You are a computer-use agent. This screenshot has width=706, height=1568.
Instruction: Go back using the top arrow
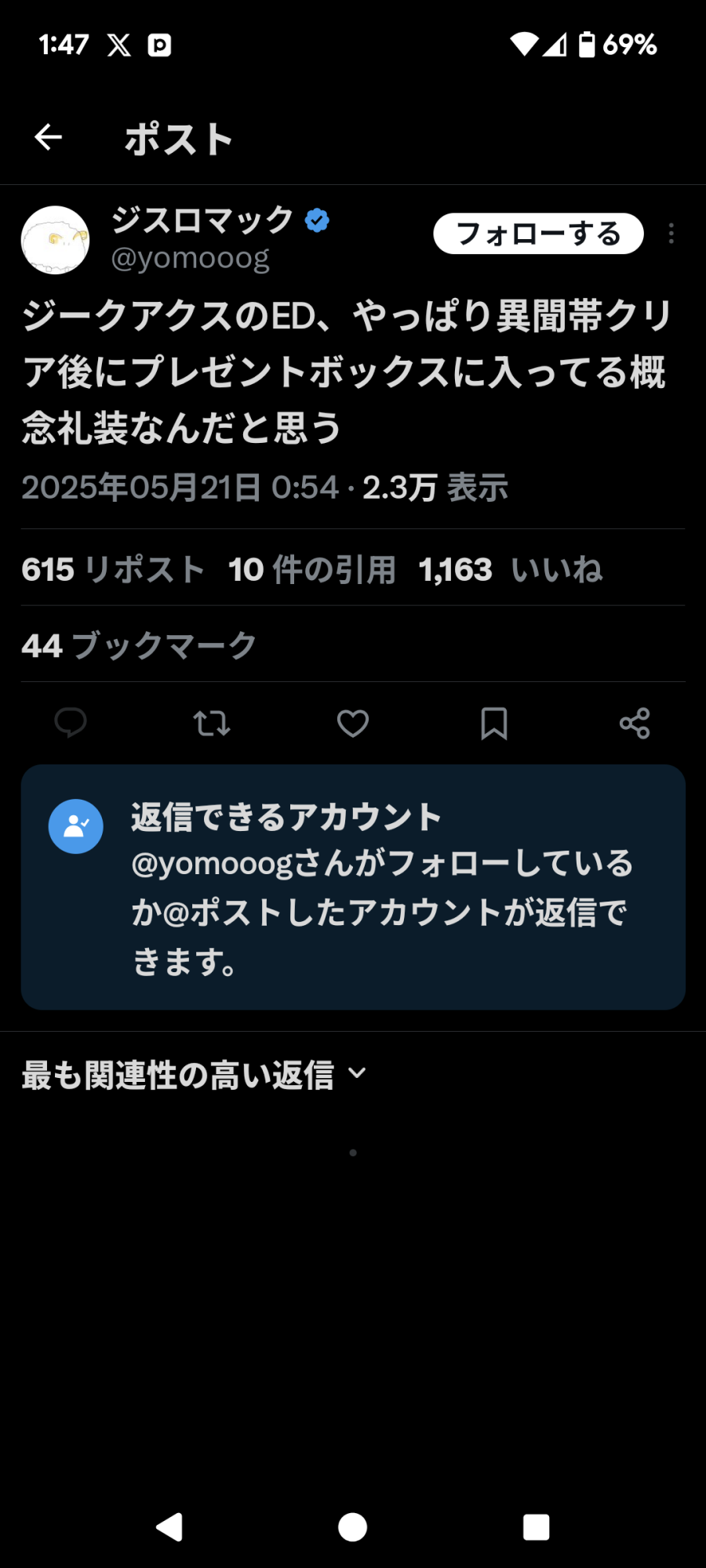pyautogui.click(x=49, y=137)
